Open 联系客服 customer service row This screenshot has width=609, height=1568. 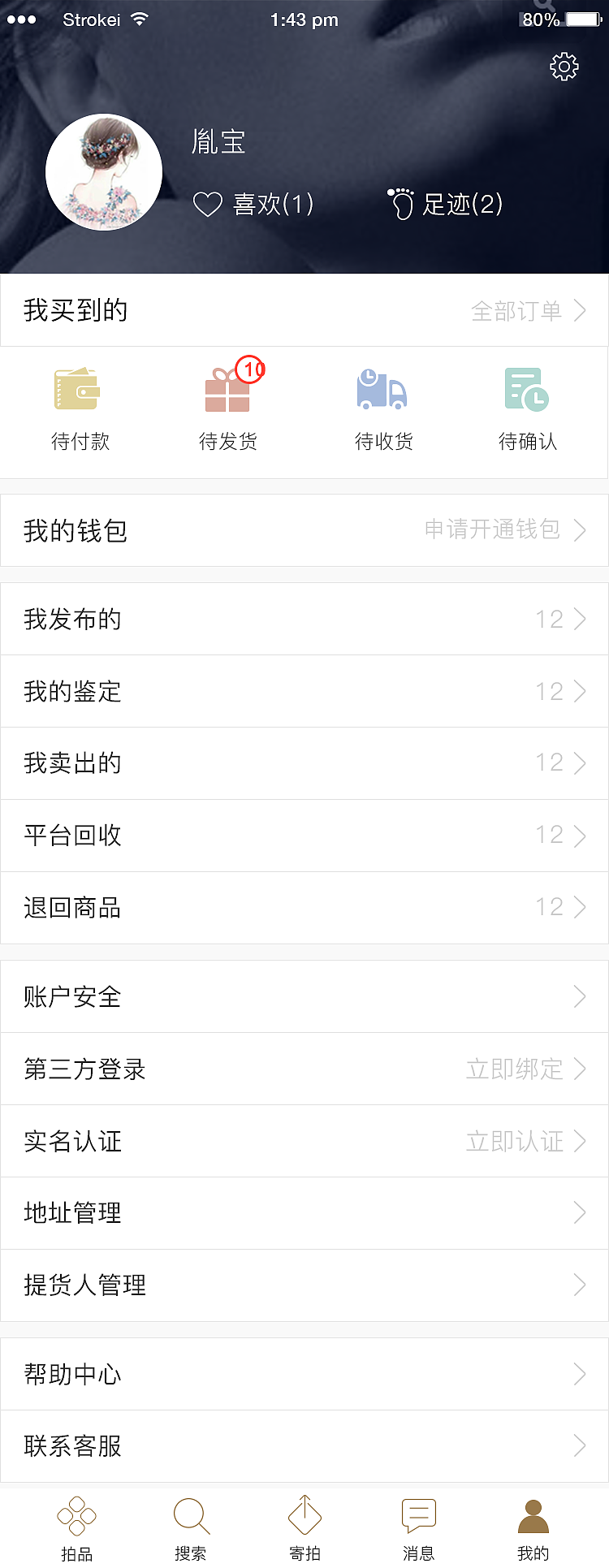pyautogui.click(x=304, y=1446)
